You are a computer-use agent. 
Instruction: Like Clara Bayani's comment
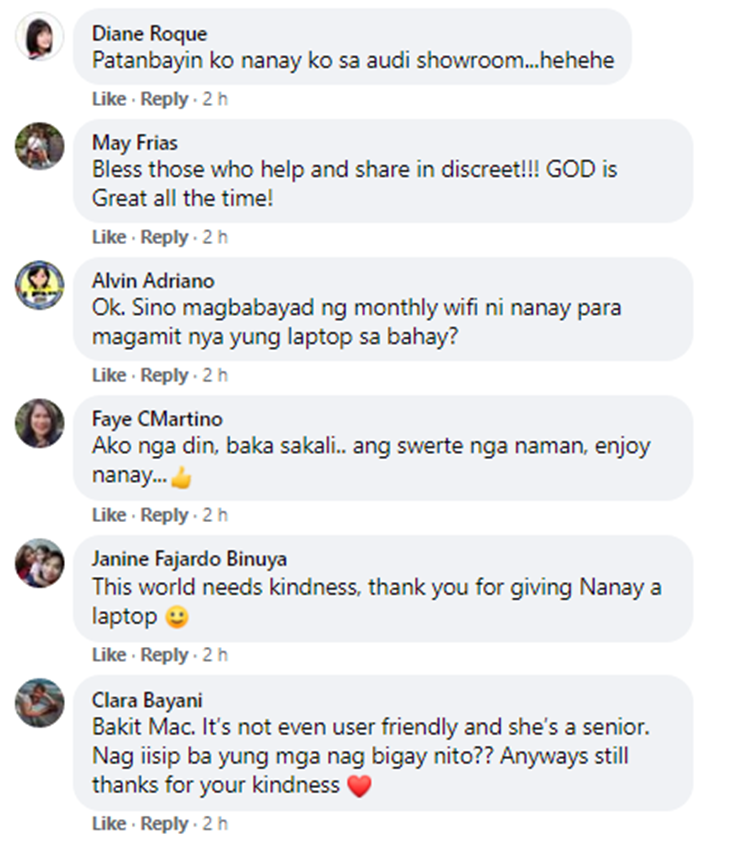[x=108, y=824]
